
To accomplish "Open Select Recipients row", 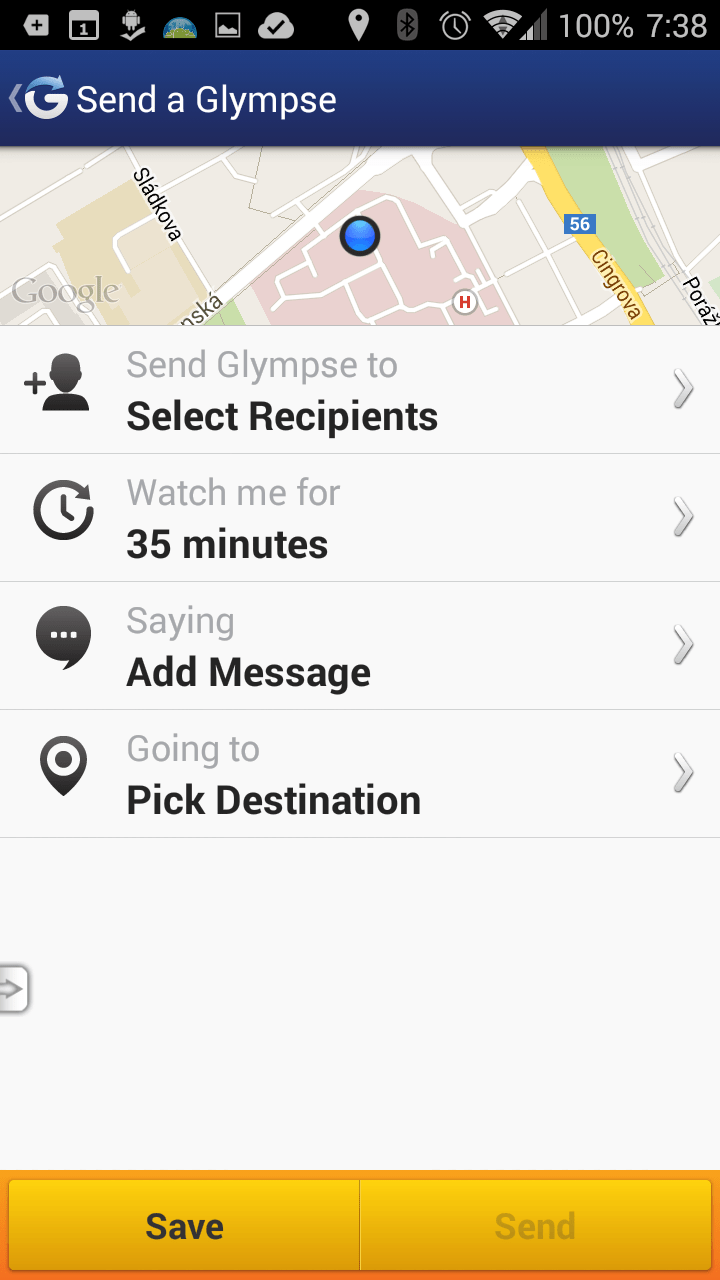I will pyautogui.click(x=360, y=390).
